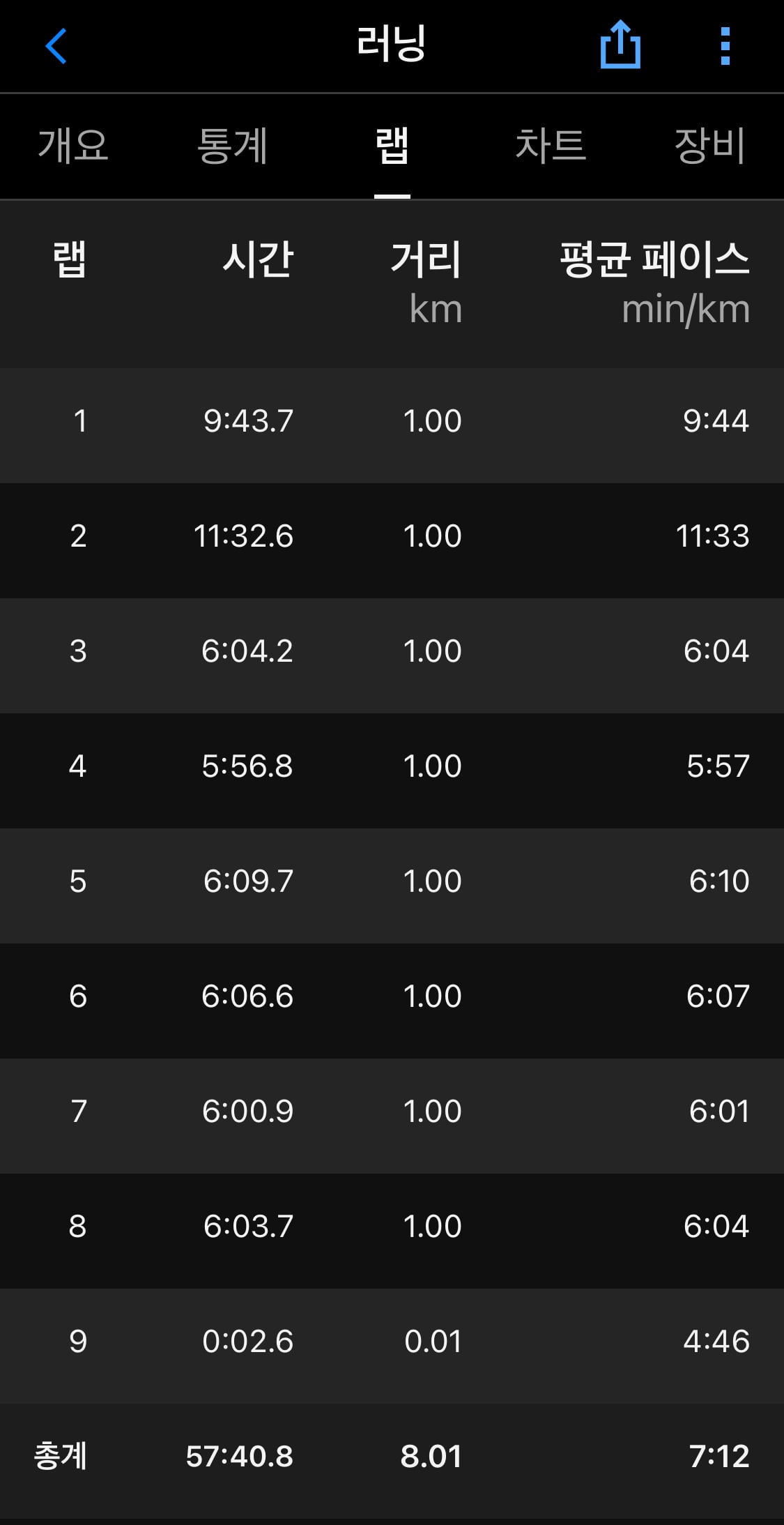Open the 차트 tab
The height and width of the screenshot is (1525, 784).
(551, 146)
